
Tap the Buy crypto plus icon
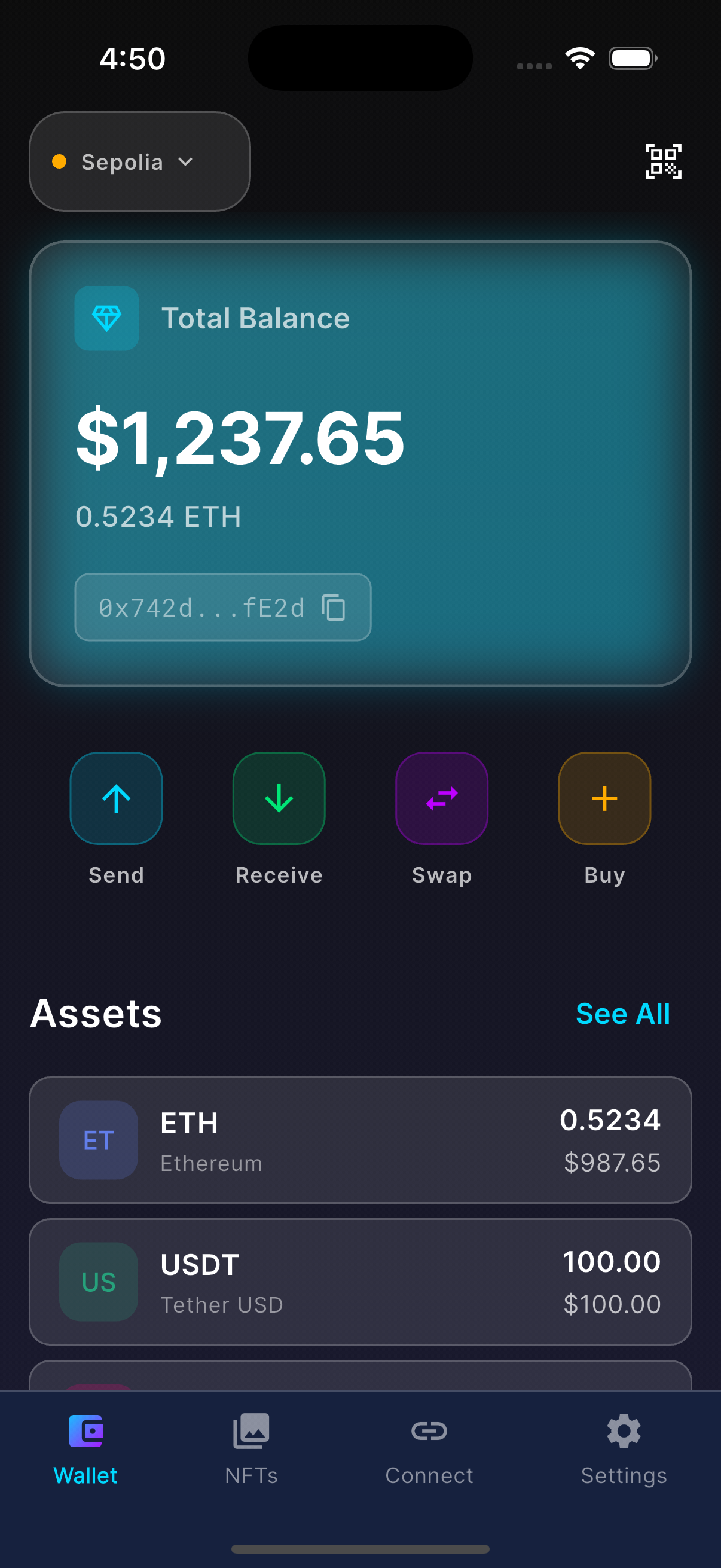[604, 798]
